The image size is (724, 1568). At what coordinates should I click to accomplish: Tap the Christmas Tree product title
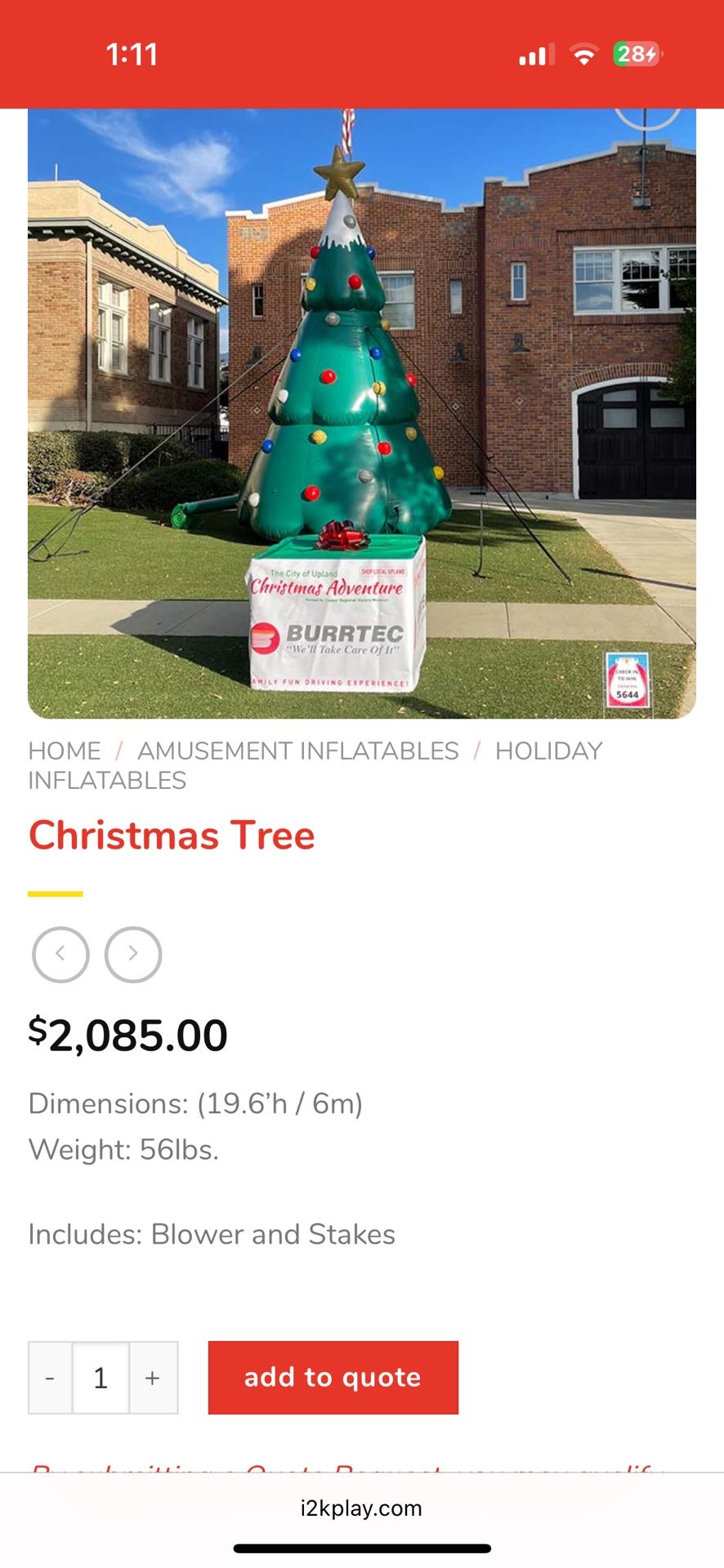click(x=171, y=835)
